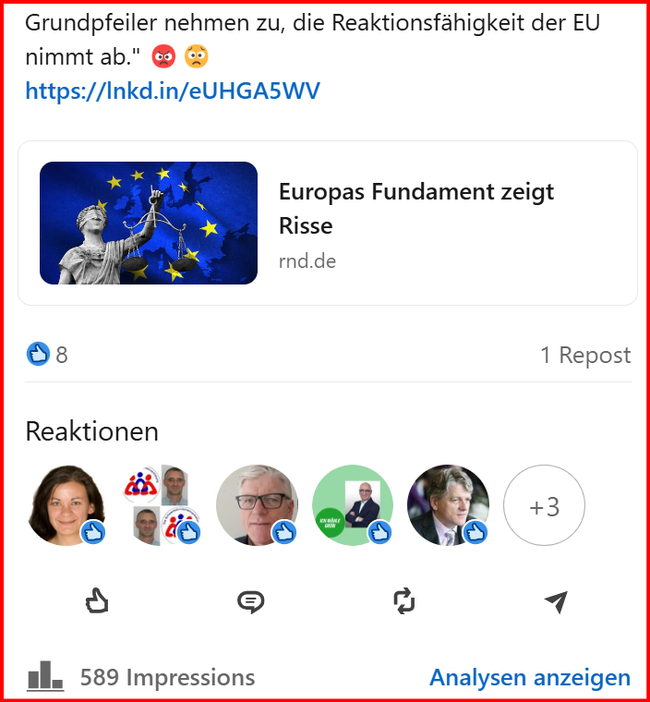650x702 pixels.
Task: Open the green-background reactor profile
Action: click(352, 506)
